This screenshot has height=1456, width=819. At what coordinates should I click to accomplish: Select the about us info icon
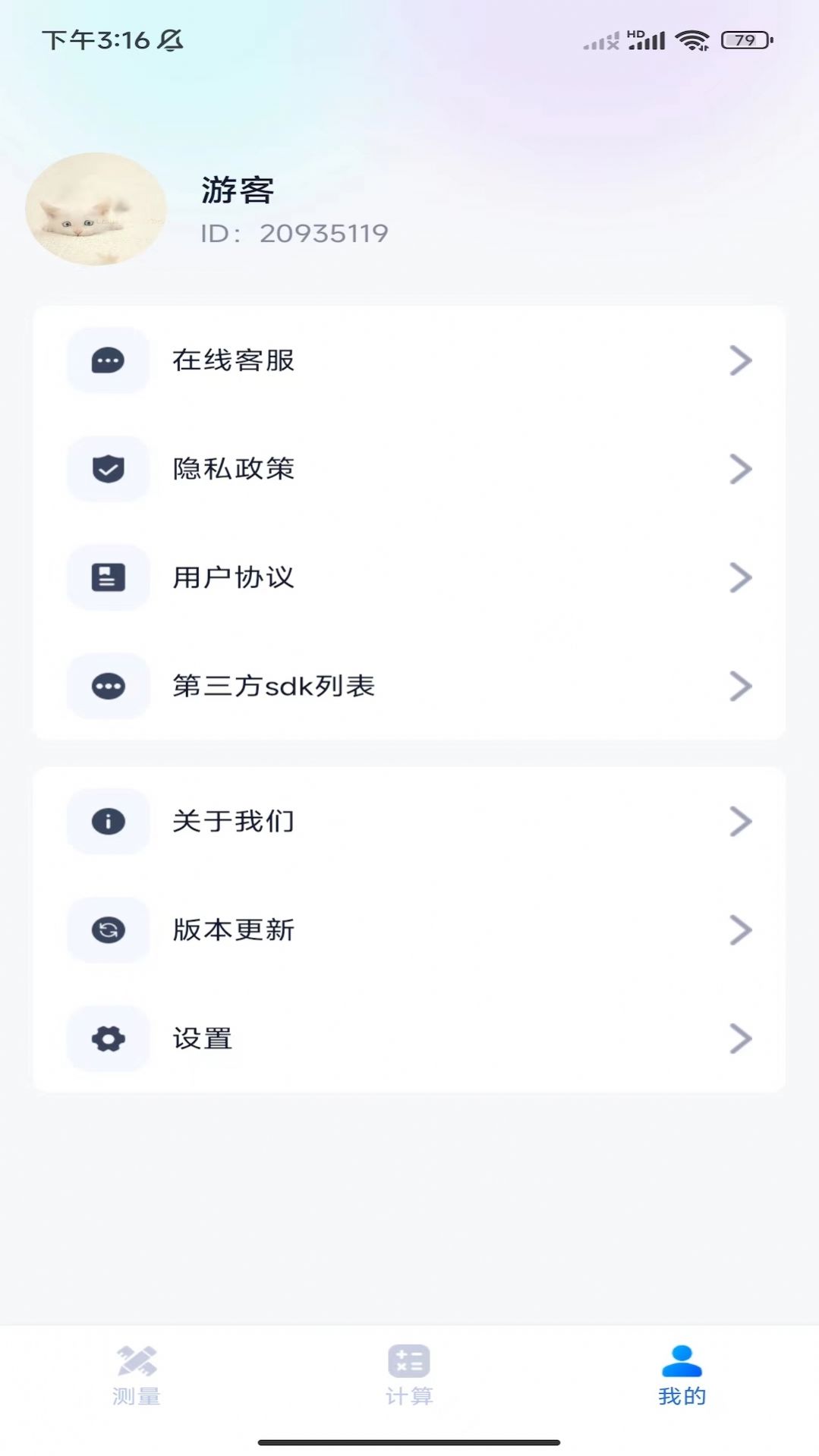(108, 821)
